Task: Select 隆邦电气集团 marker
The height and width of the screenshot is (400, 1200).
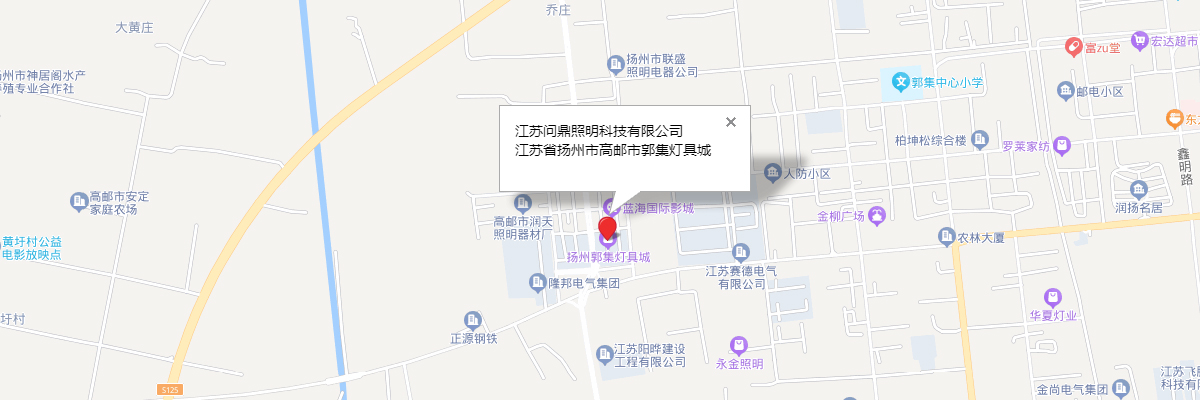Action: [x=537, y=283]
